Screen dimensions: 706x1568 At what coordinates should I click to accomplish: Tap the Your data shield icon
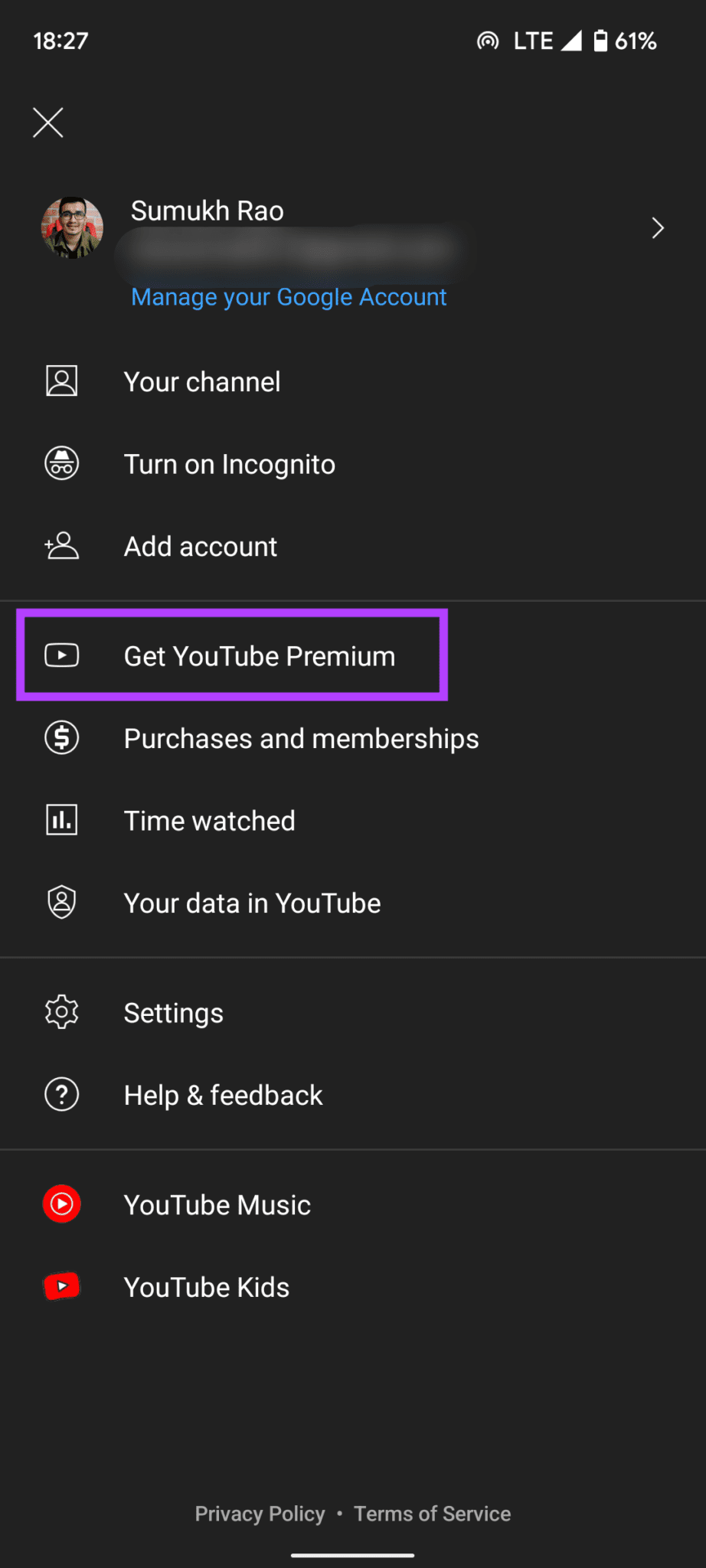[61, 902]
